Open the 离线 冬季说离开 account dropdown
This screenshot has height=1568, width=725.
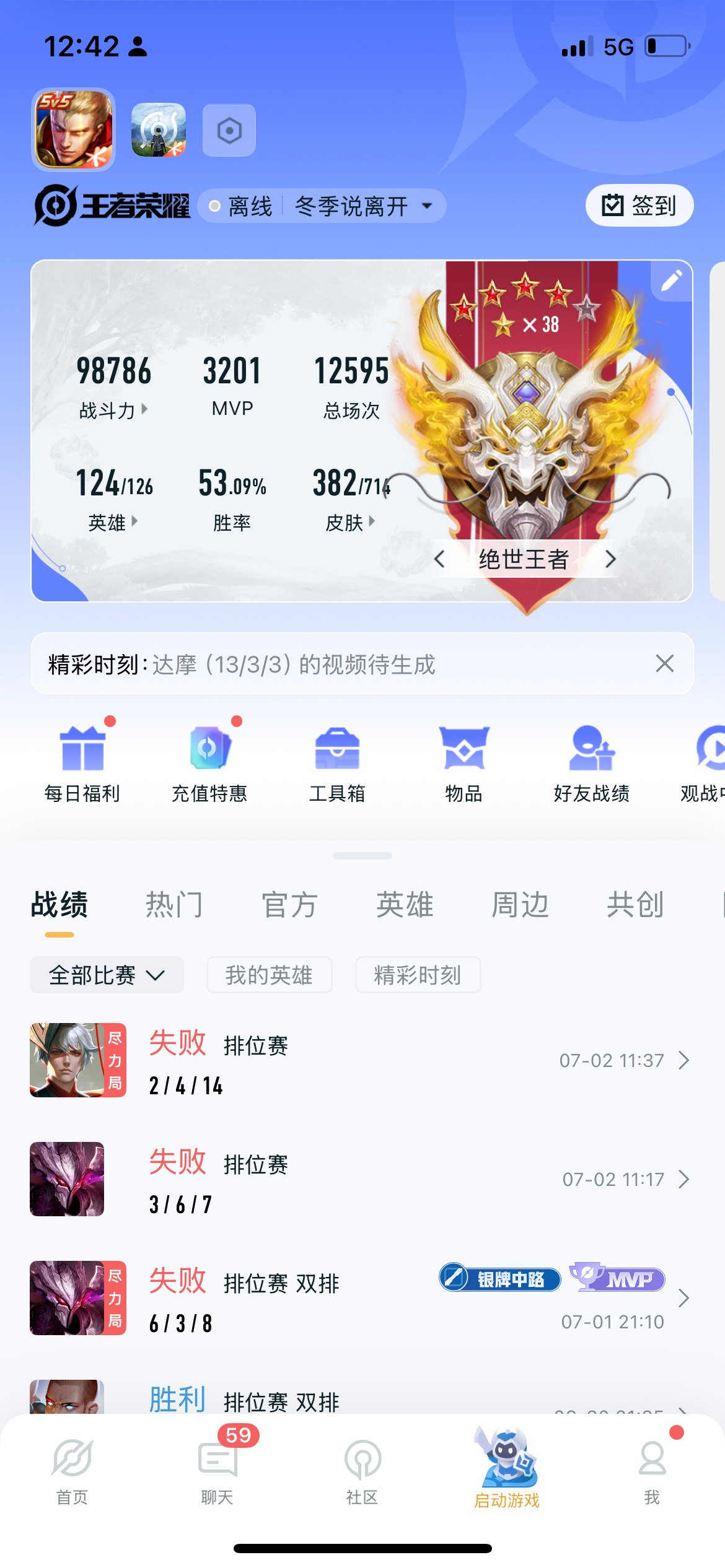pyautogui.click(x=322, y=206)
